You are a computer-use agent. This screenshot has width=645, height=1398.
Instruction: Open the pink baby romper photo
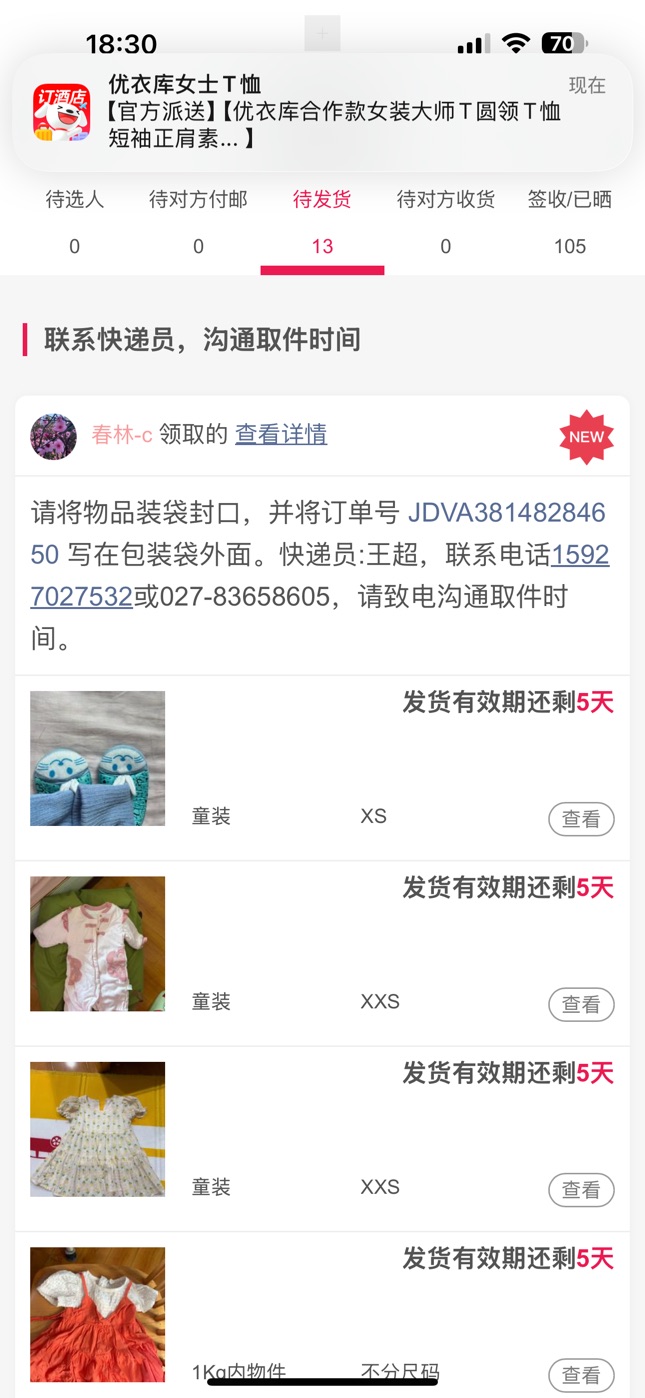coord(98,944)
